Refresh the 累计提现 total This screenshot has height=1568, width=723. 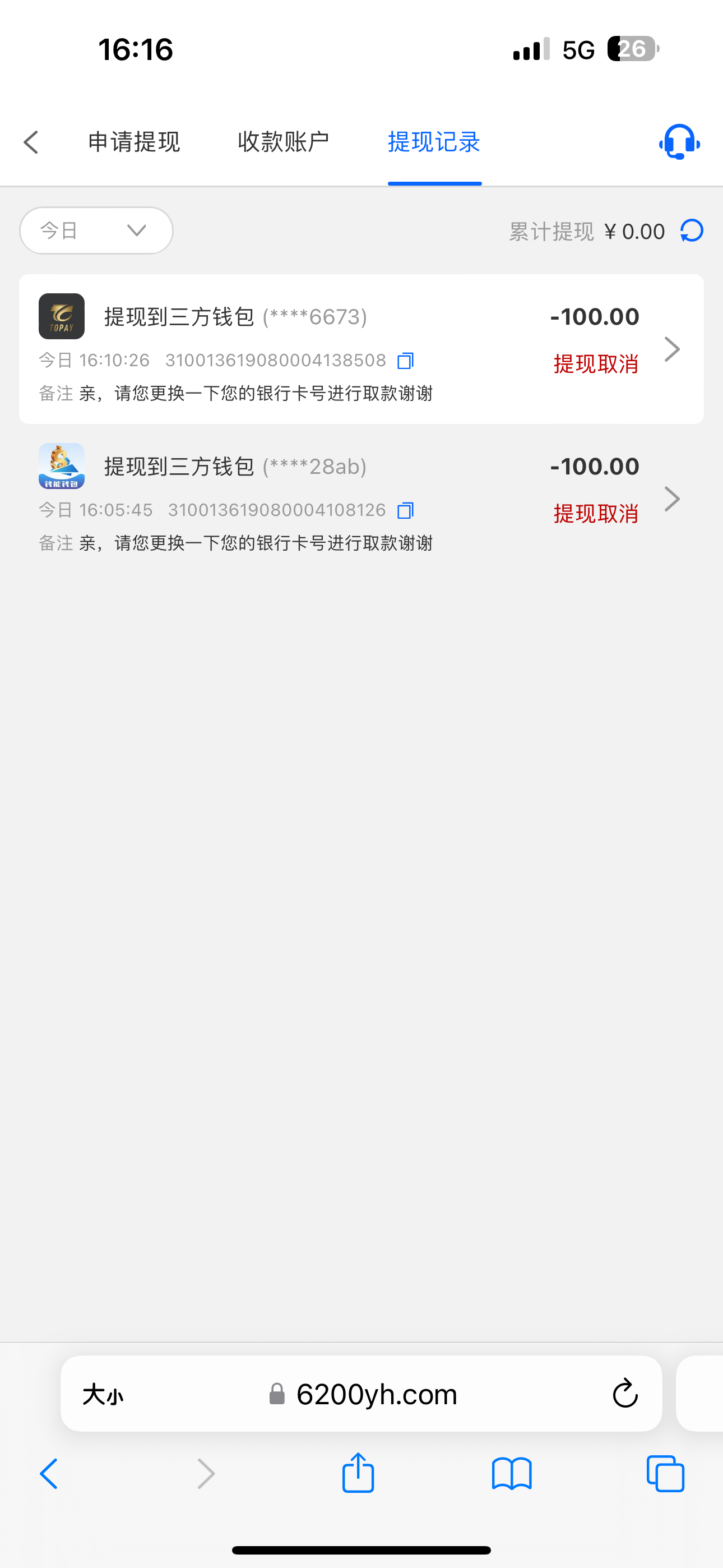click(x=692, y=231)
